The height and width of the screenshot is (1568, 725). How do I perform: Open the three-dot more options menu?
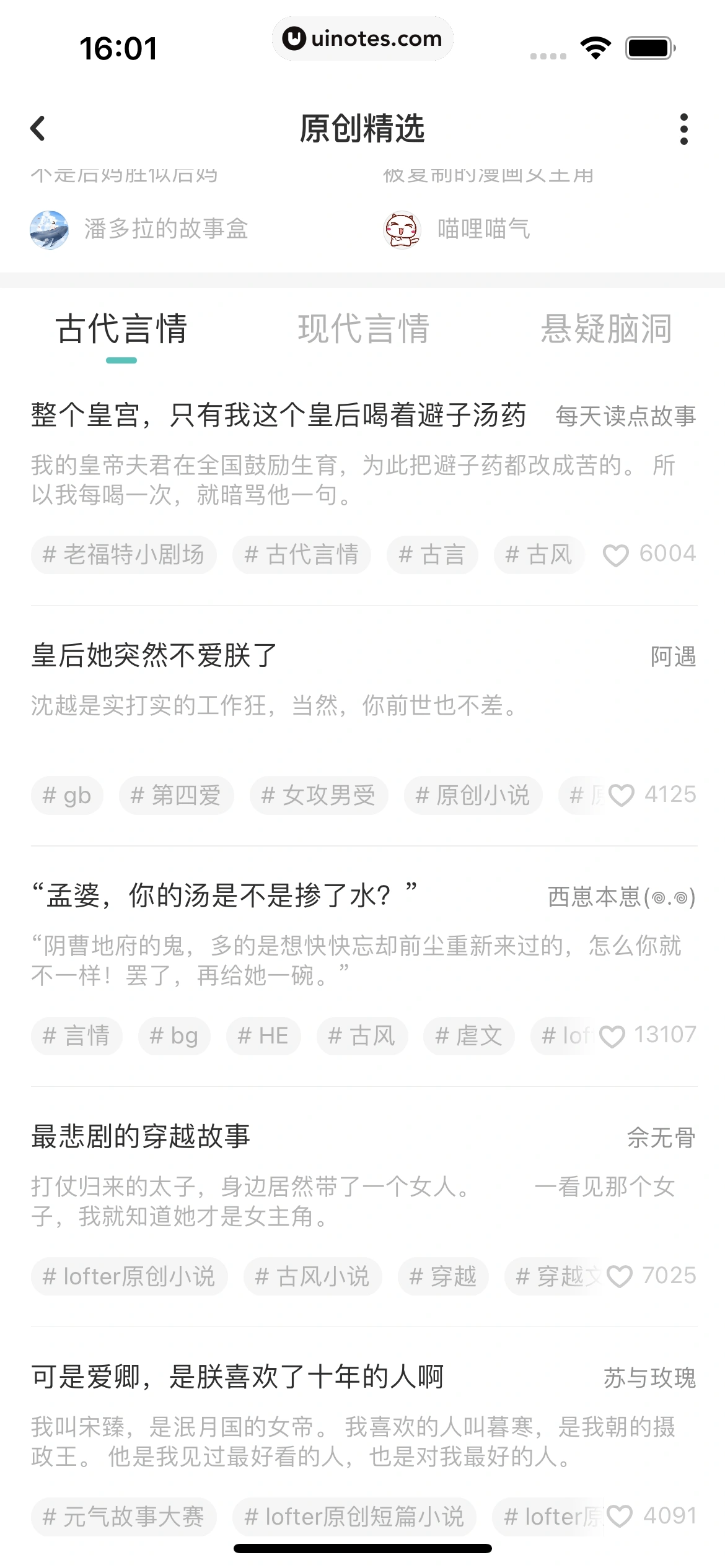coord(683,128)
